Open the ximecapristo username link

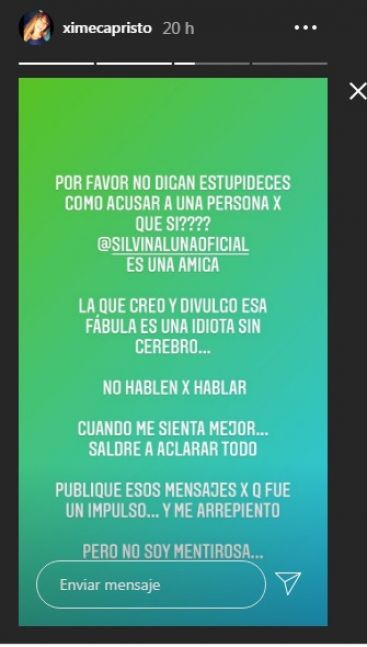point(107,28)
